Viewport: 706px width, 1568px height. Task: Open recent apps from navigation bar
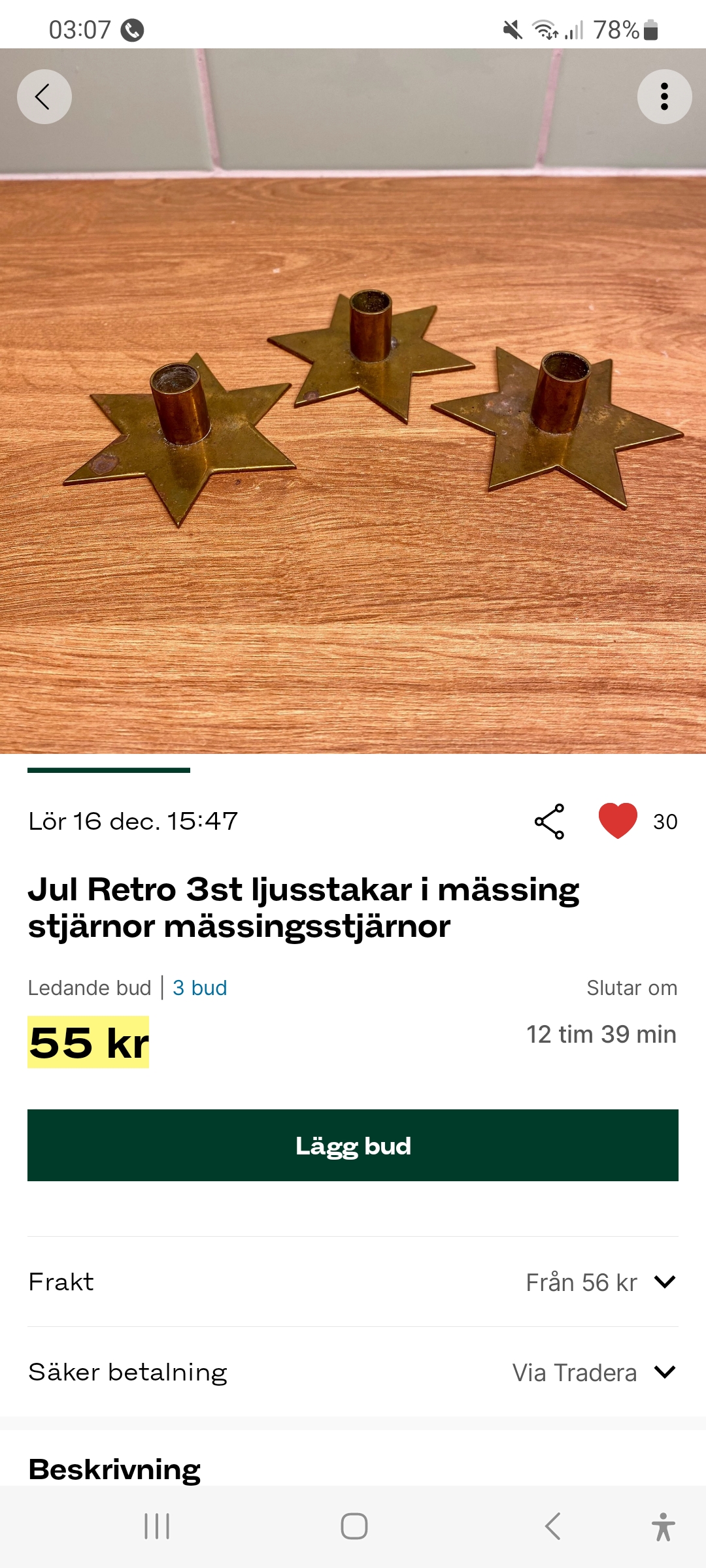click(x=157, y=1526)
